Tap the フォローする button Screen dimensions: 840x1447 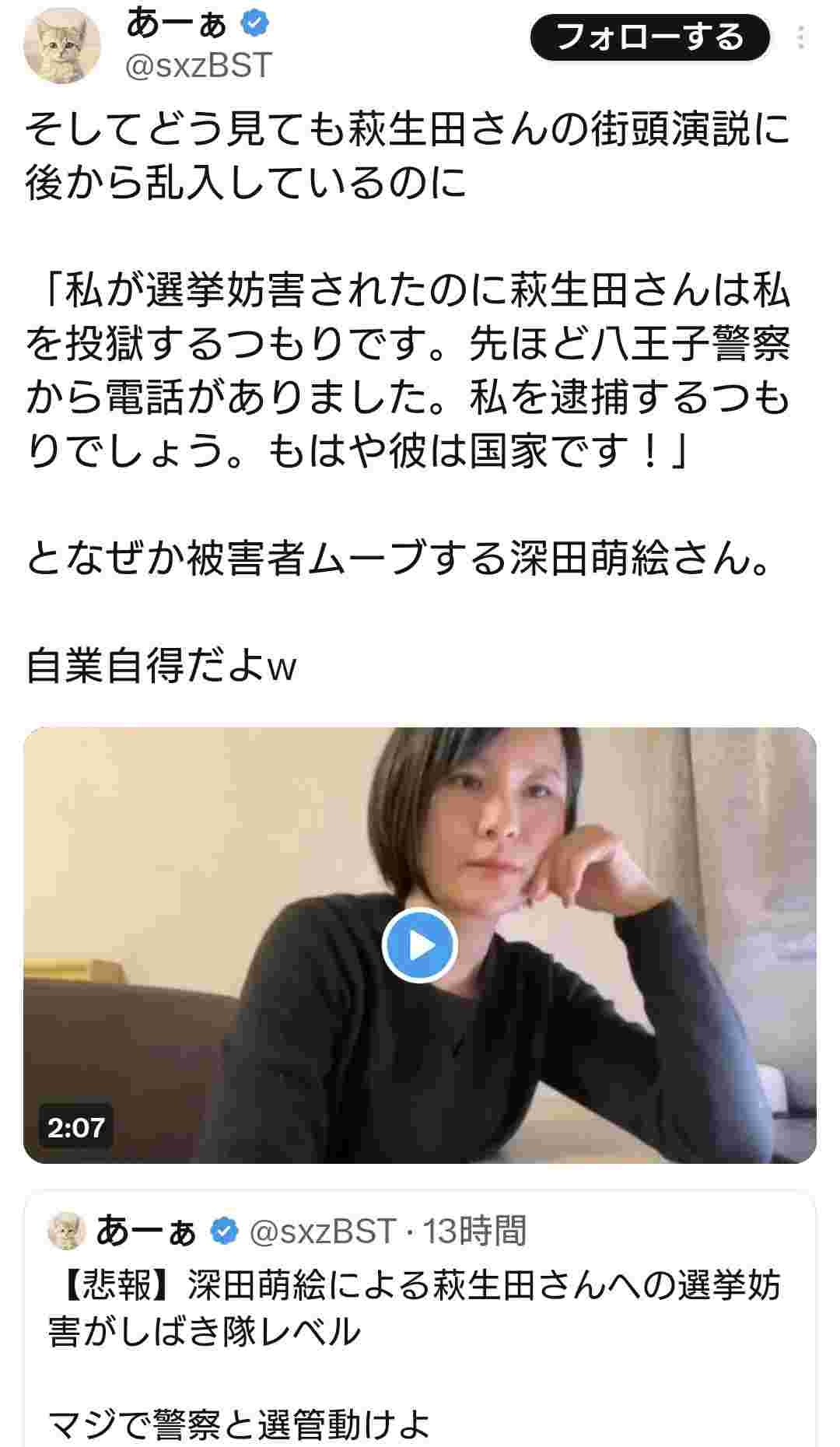(x=649, y=37)
